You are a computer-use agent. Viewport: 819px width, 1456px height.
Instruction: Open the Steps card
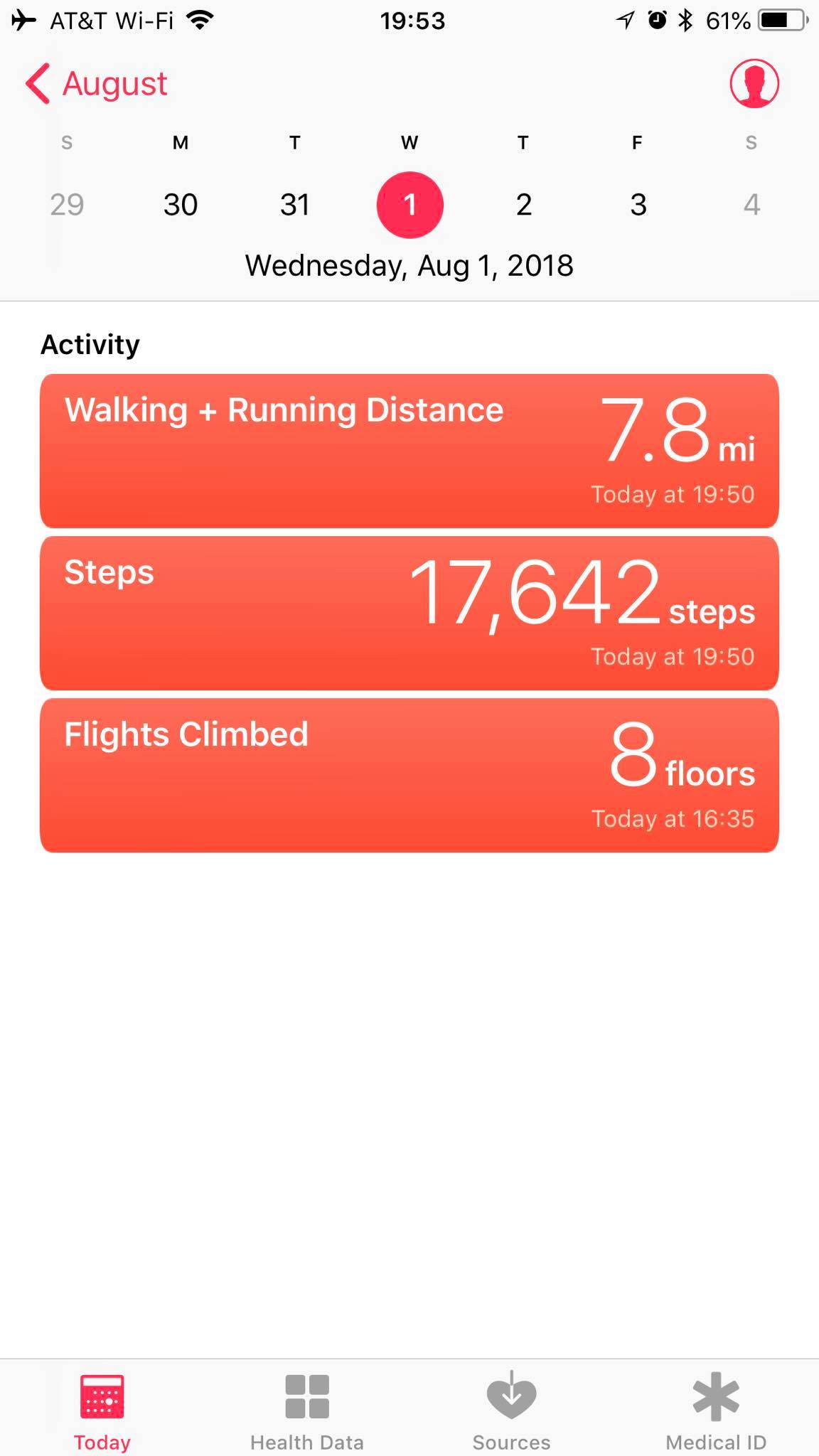409,613
